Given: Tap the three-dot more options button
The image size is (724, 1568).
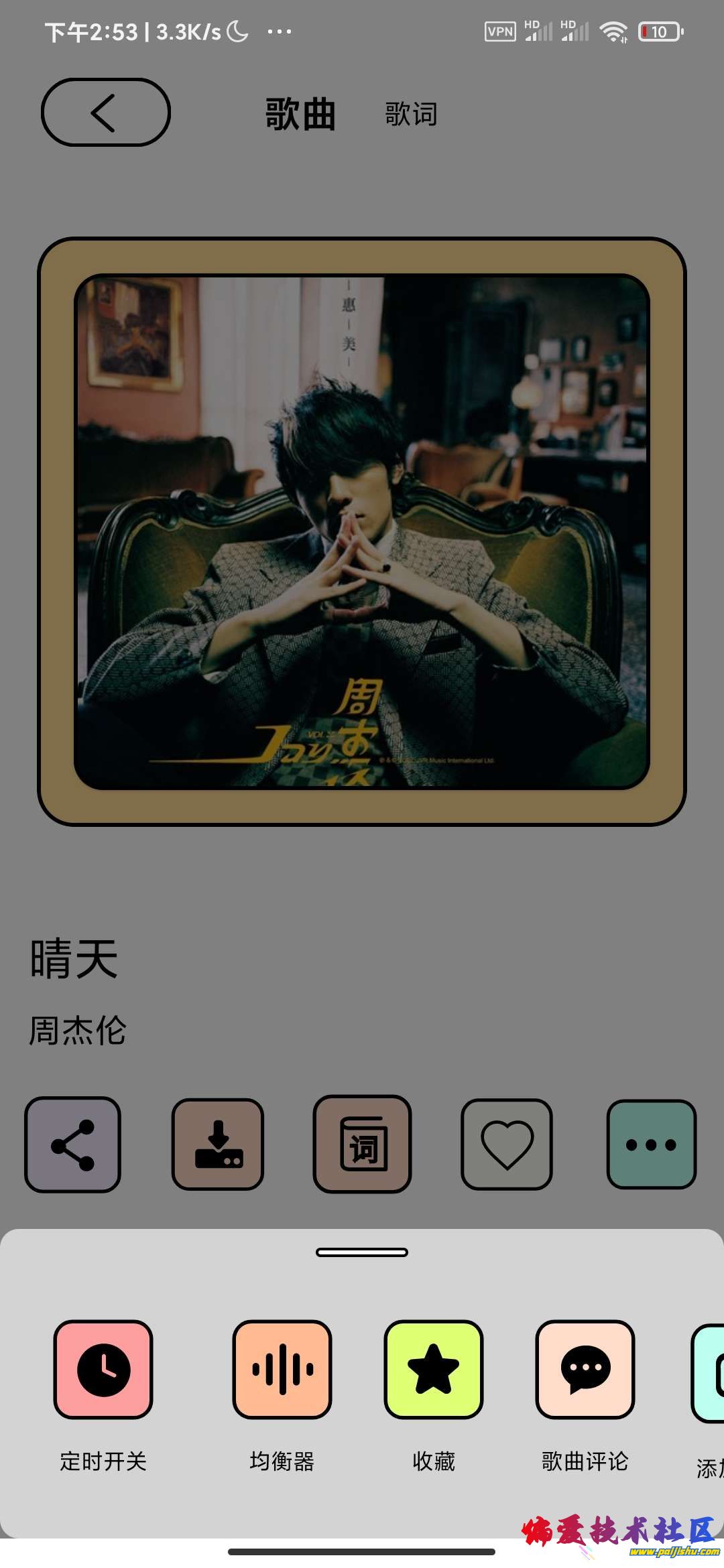Looking at the screenshot, I should (651, 1145).
